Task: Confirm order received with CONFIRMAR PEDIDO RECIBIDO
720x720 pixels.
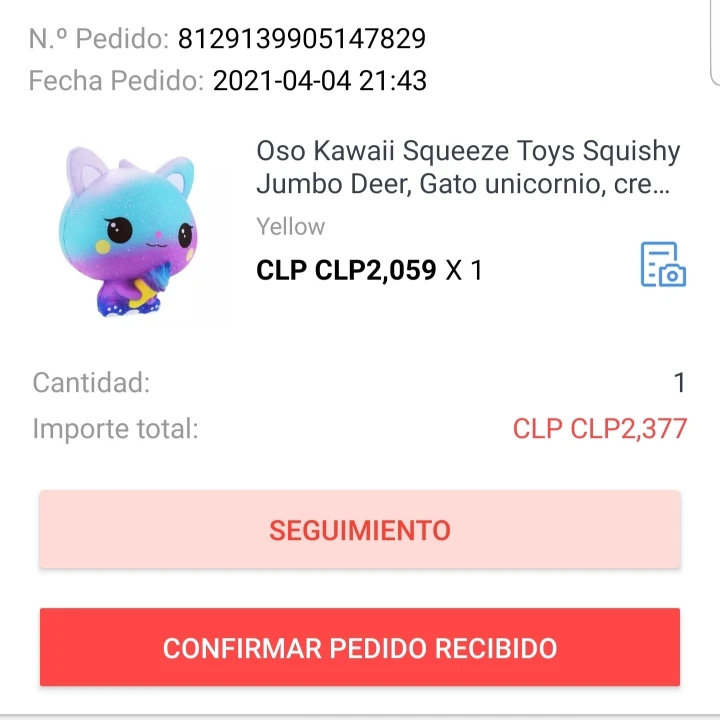Action: click(359, 647)
